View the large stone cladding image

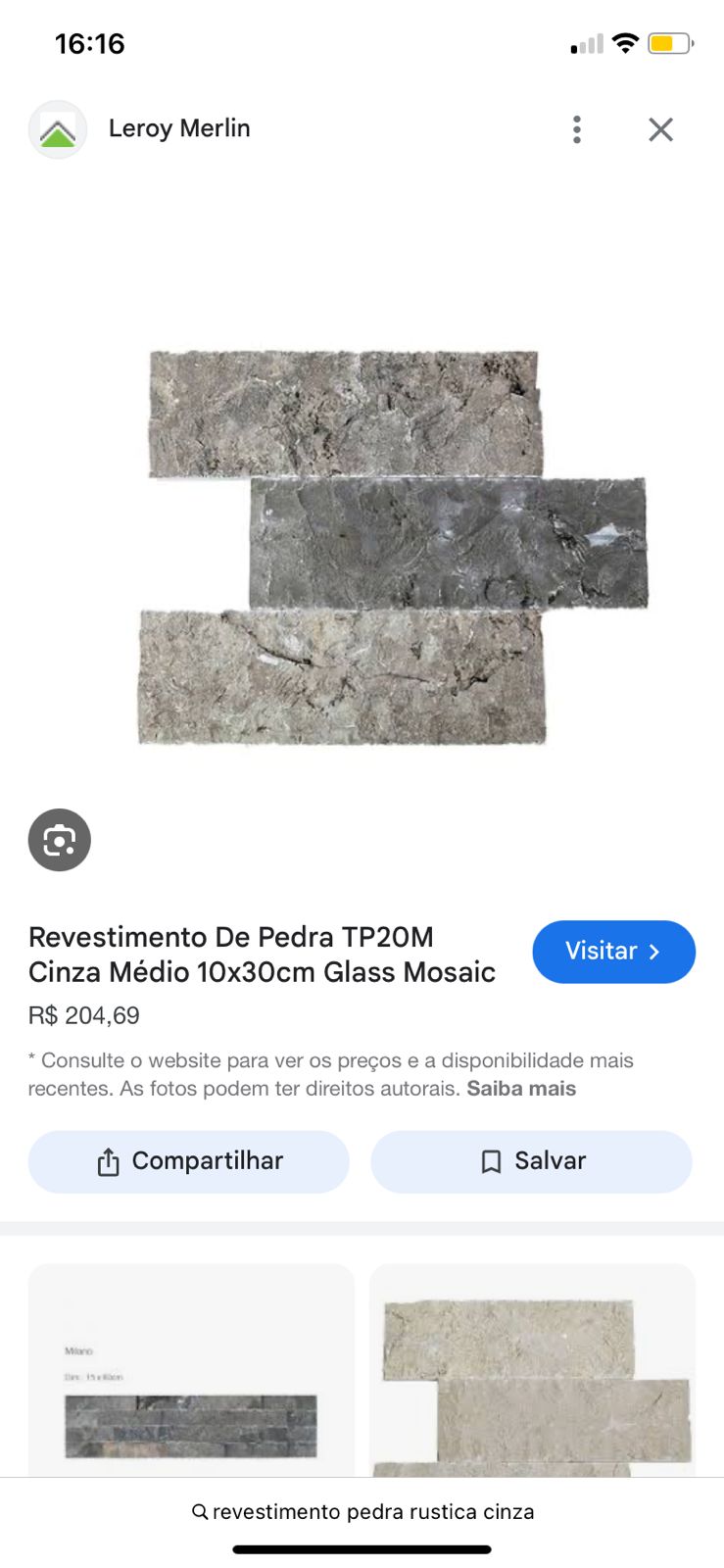tap(392, 546)
